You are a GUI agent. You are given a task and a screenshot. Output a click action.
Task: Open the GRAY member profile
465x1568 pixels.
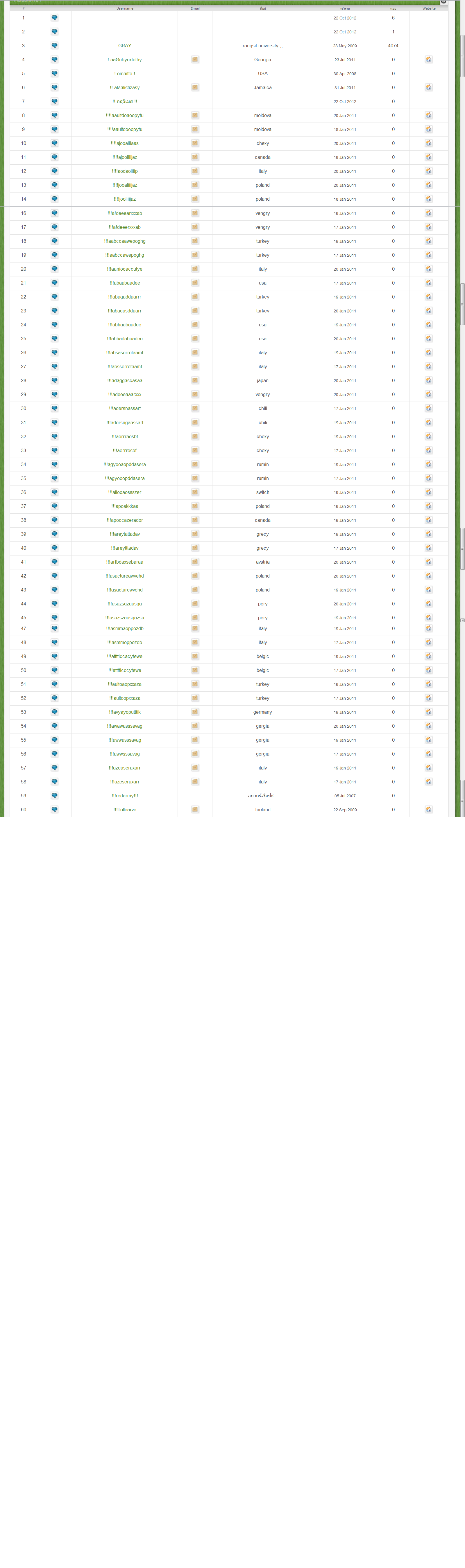tap(124, 46)
